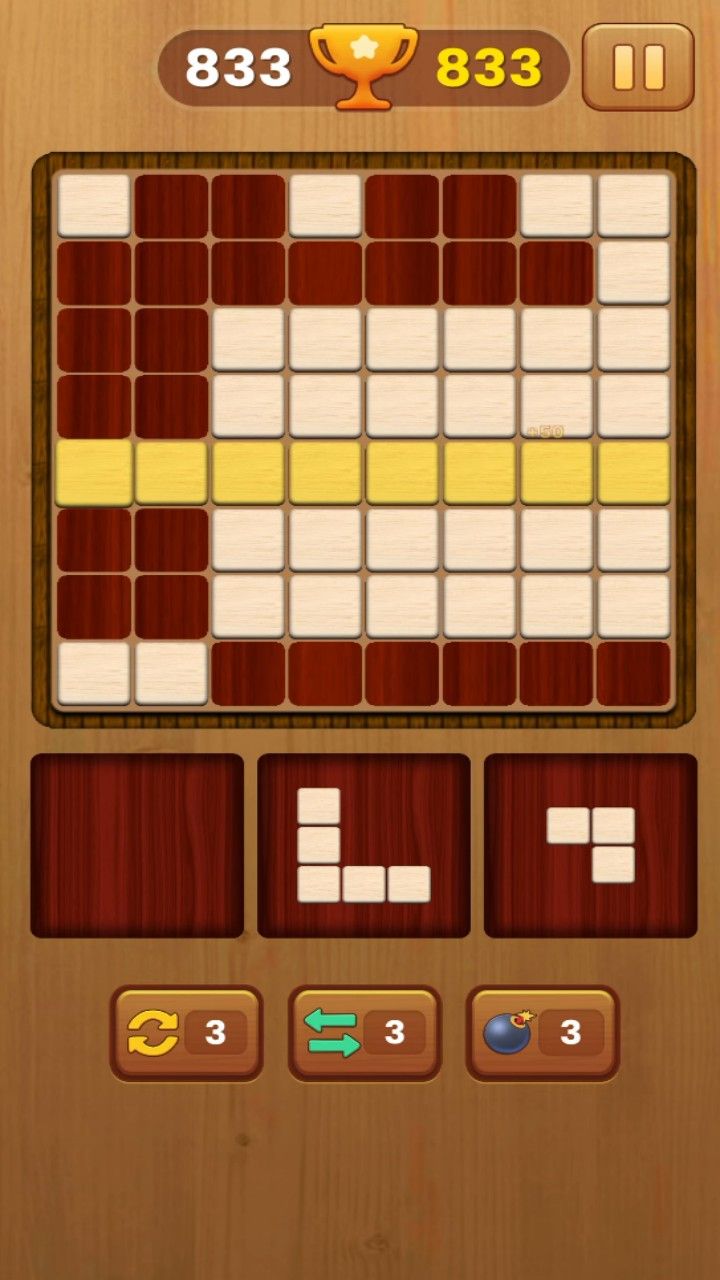The width and height of the screenshot is (720, 1280).
Task: Select the three-block corner piece
Action: (591, 845)
